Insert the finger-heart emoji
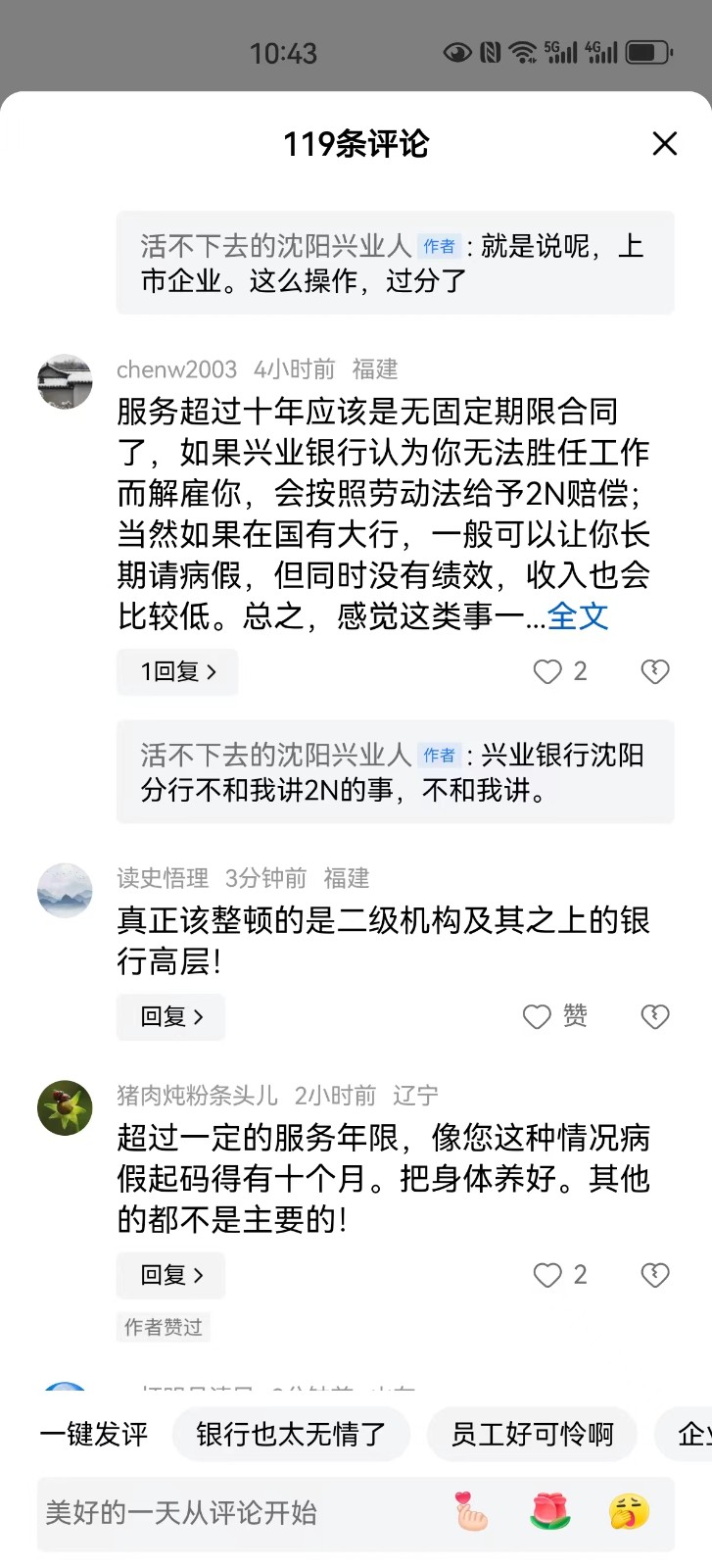712x1568 pixels. [471, 1511]
